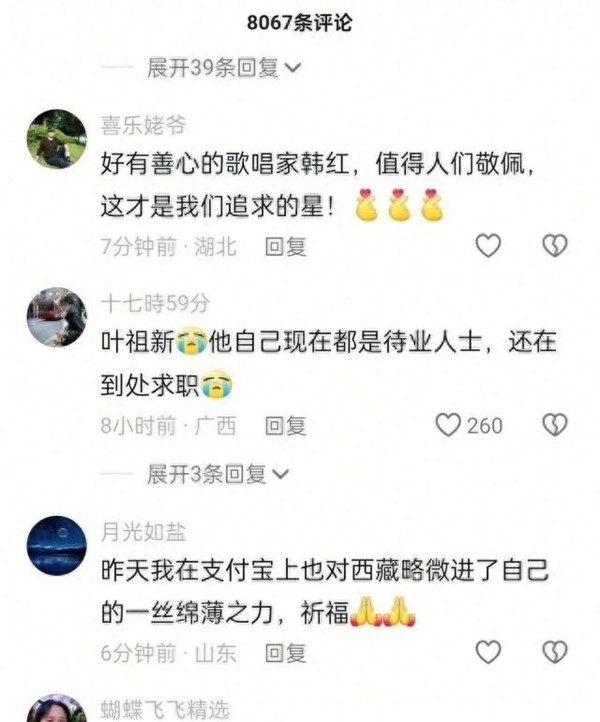View the avatar of 十七時59分
This screenshot has width=600, height=722.
[x=56, y=317]
